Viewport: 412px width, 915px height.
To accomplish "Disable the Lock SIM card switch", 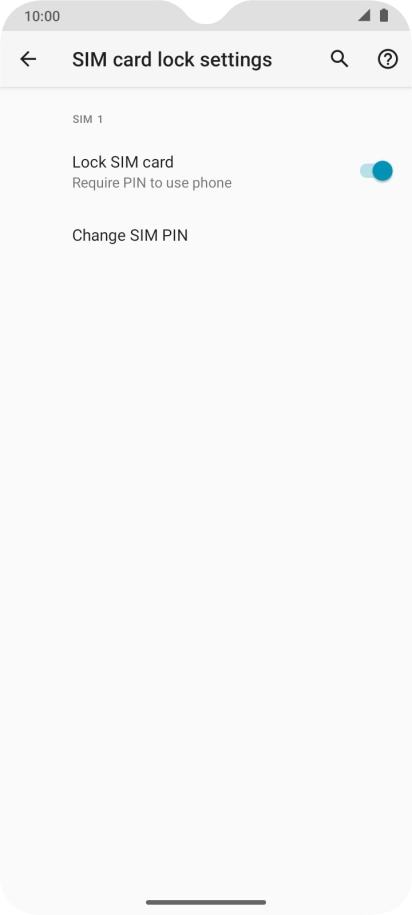I will [x=376, y=171].
